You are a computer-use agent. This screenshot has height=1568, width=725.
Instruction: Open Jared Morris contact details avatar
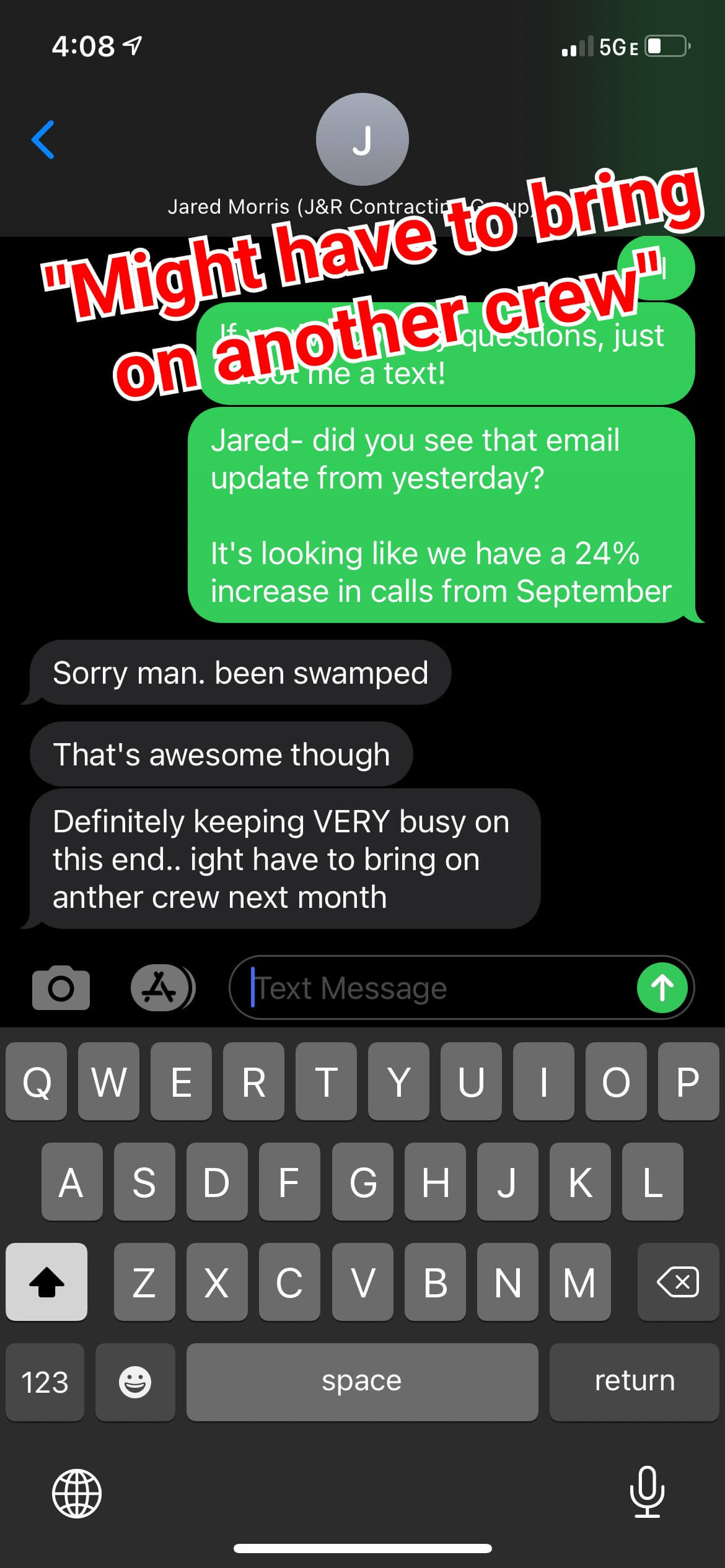[x=362, y=139]
